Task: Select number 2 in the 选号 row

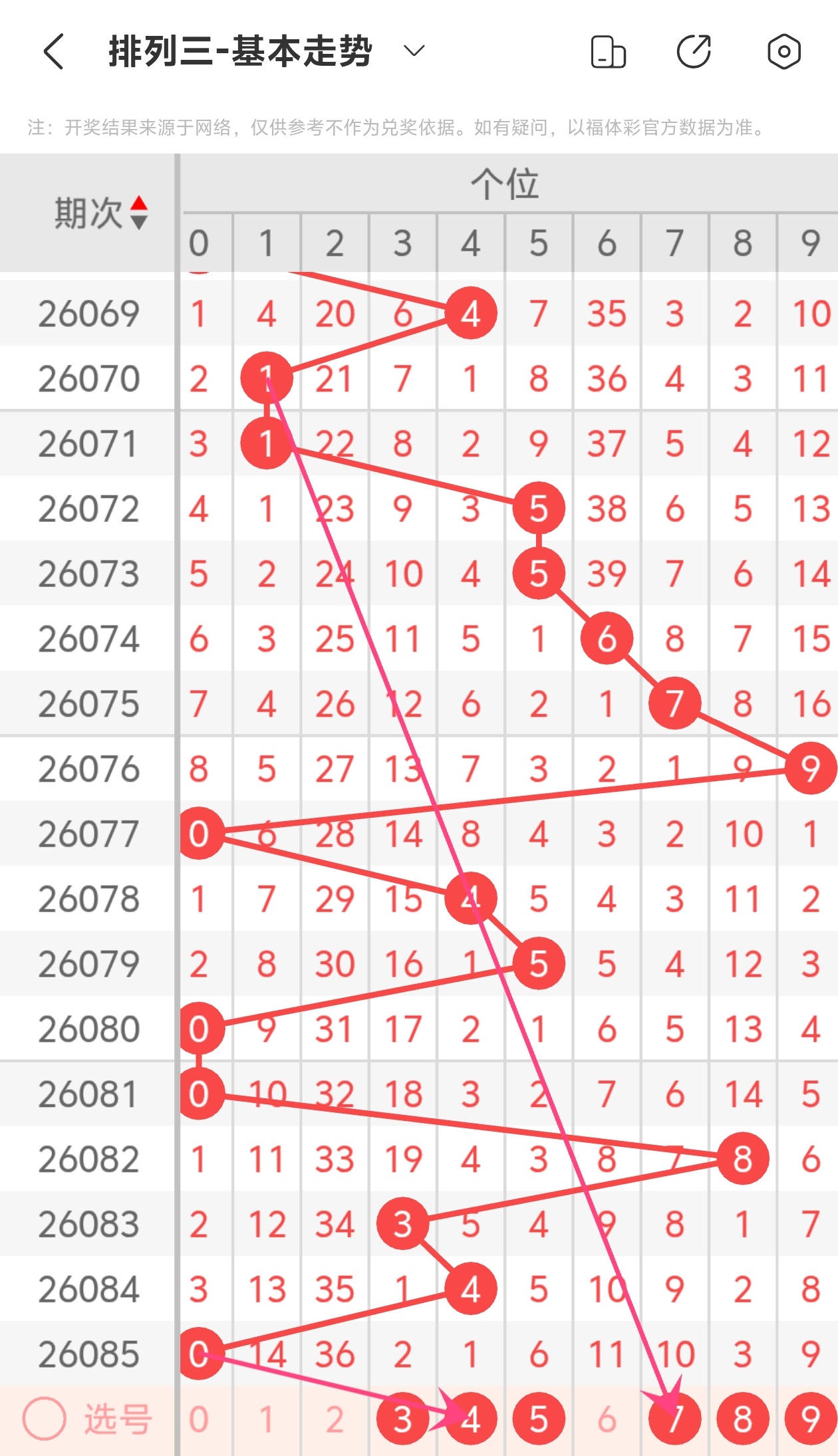Action: 335,1419
